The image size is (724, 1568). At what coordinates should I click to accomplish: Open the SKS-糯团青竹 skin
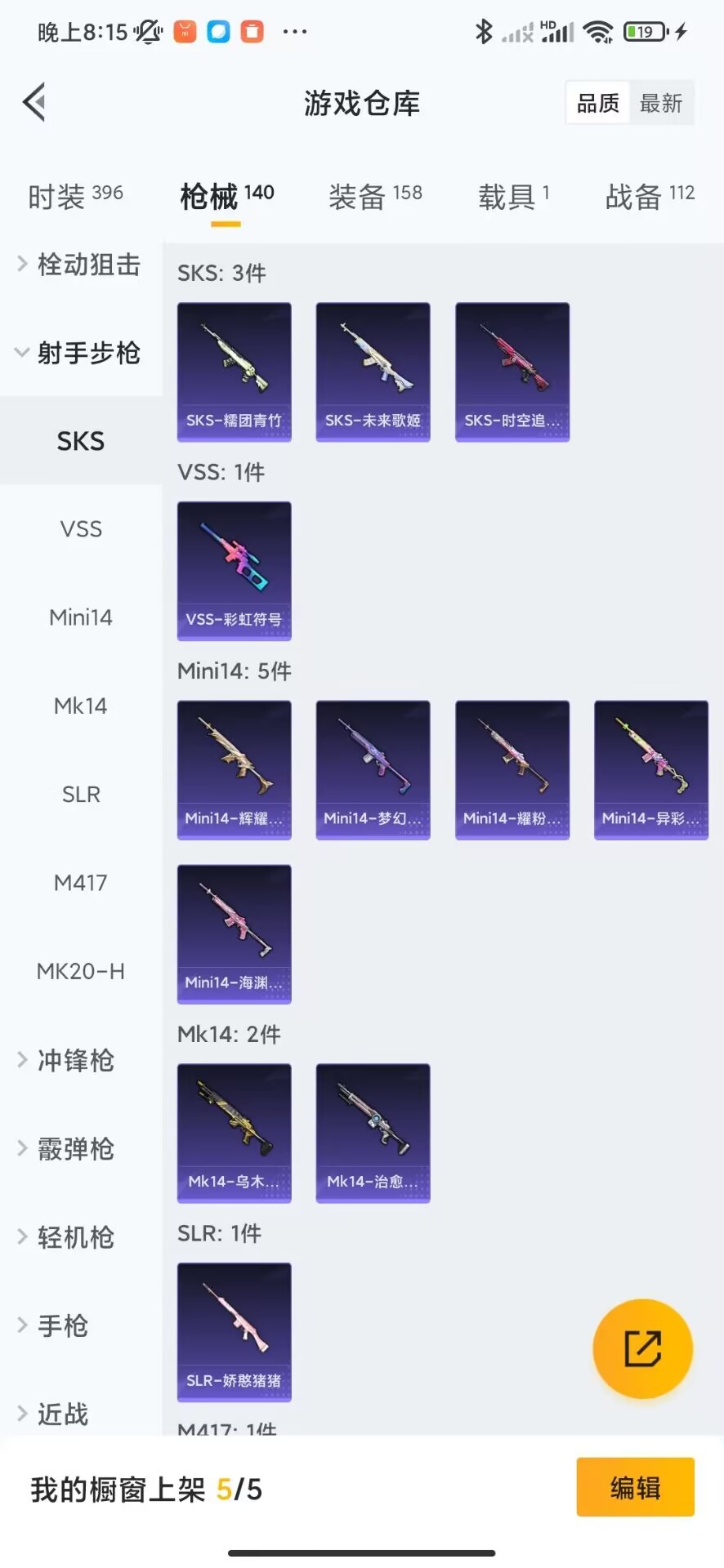pyautogui.click(x=234, y=372)
